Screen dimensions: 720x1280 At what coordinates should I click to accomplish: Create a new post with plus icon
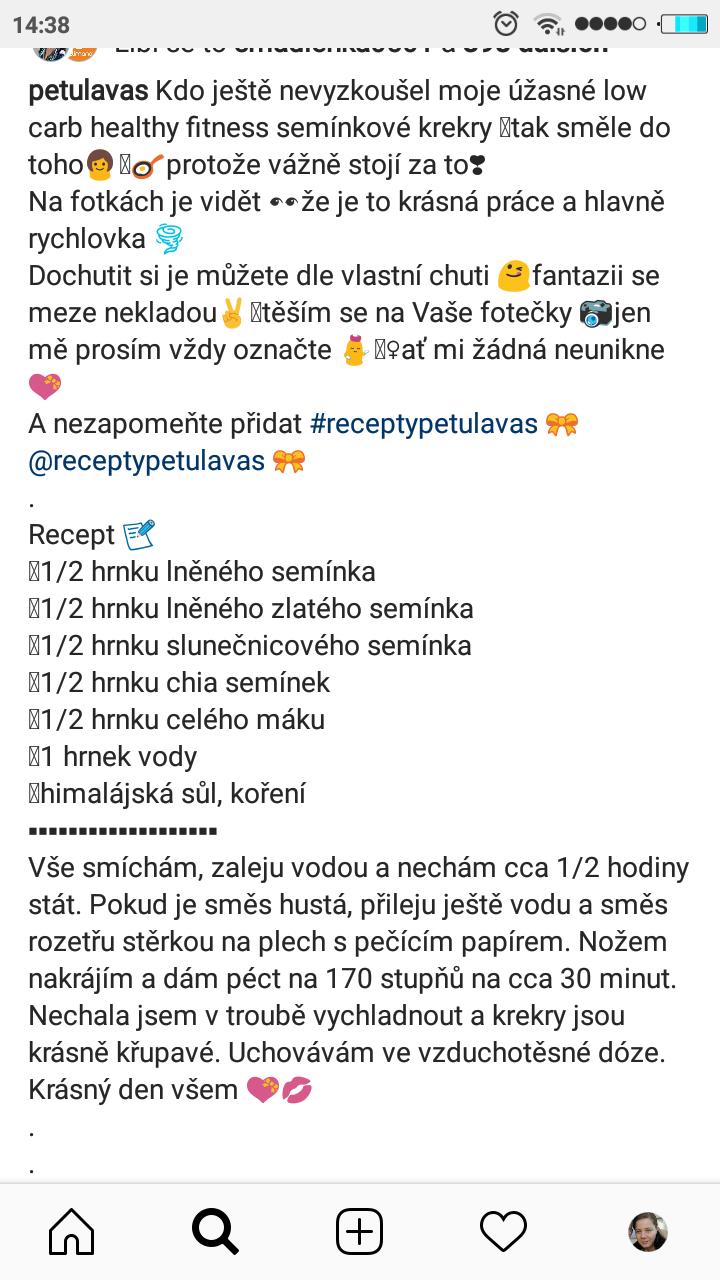359,1232
